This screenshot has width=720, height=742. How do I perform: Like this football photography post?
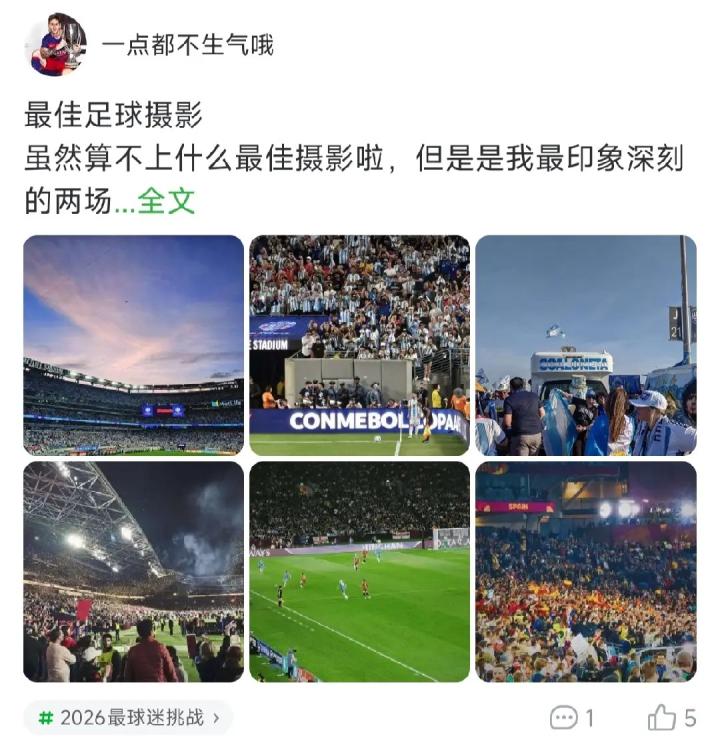point(671,717)
